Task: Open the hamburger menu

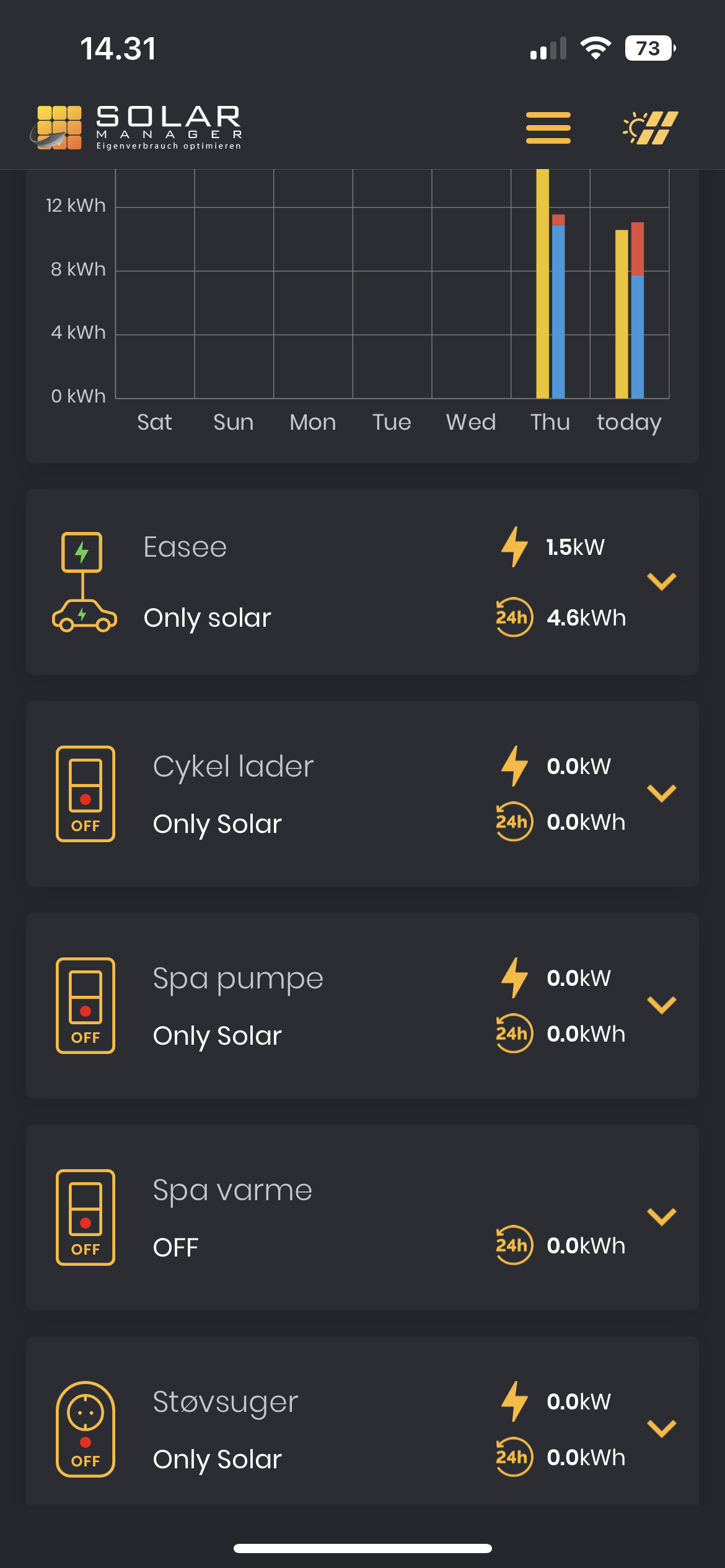Action: (x=548, y=128)
